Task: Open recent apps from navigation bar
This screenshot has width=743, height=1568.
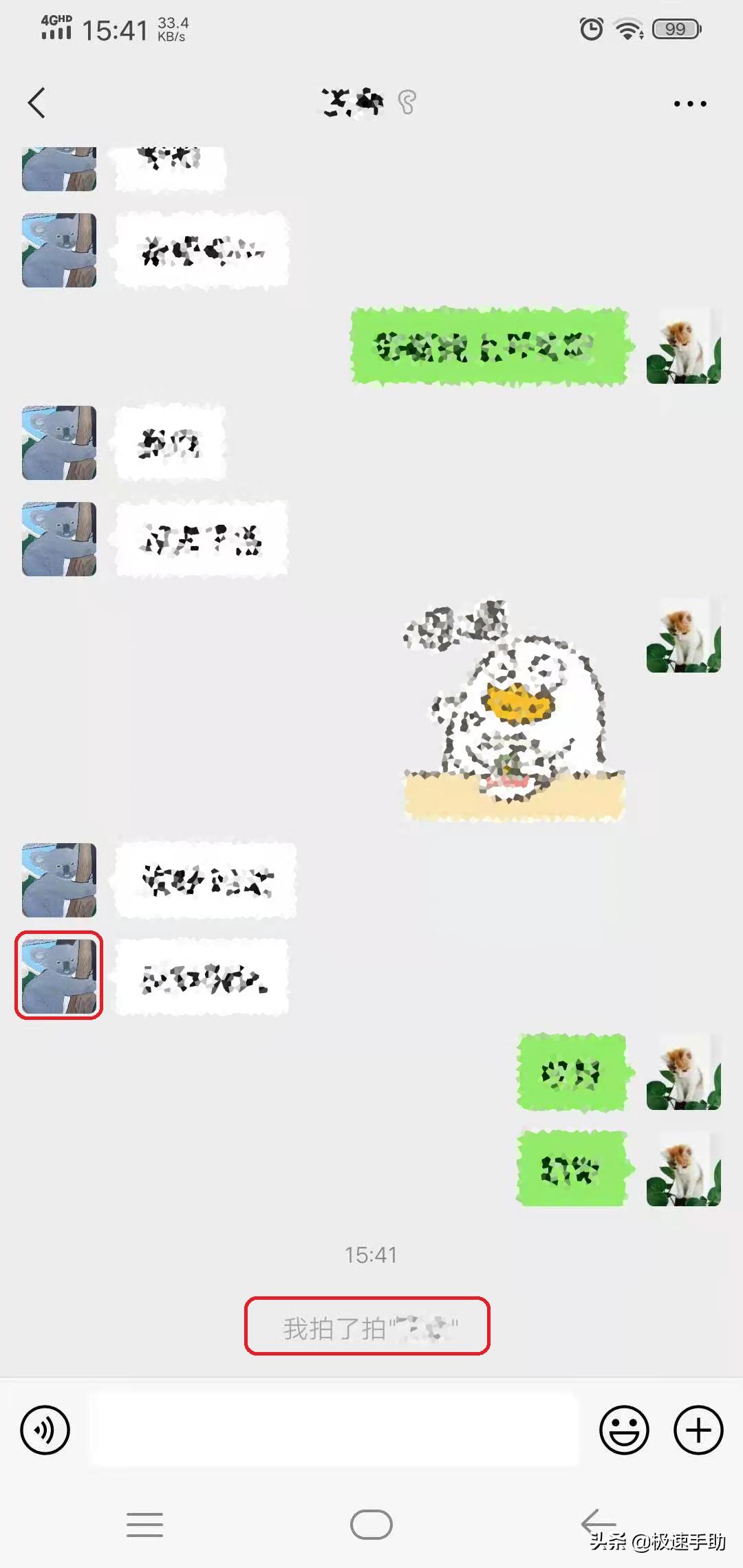Action: (x=145, y=1524)
